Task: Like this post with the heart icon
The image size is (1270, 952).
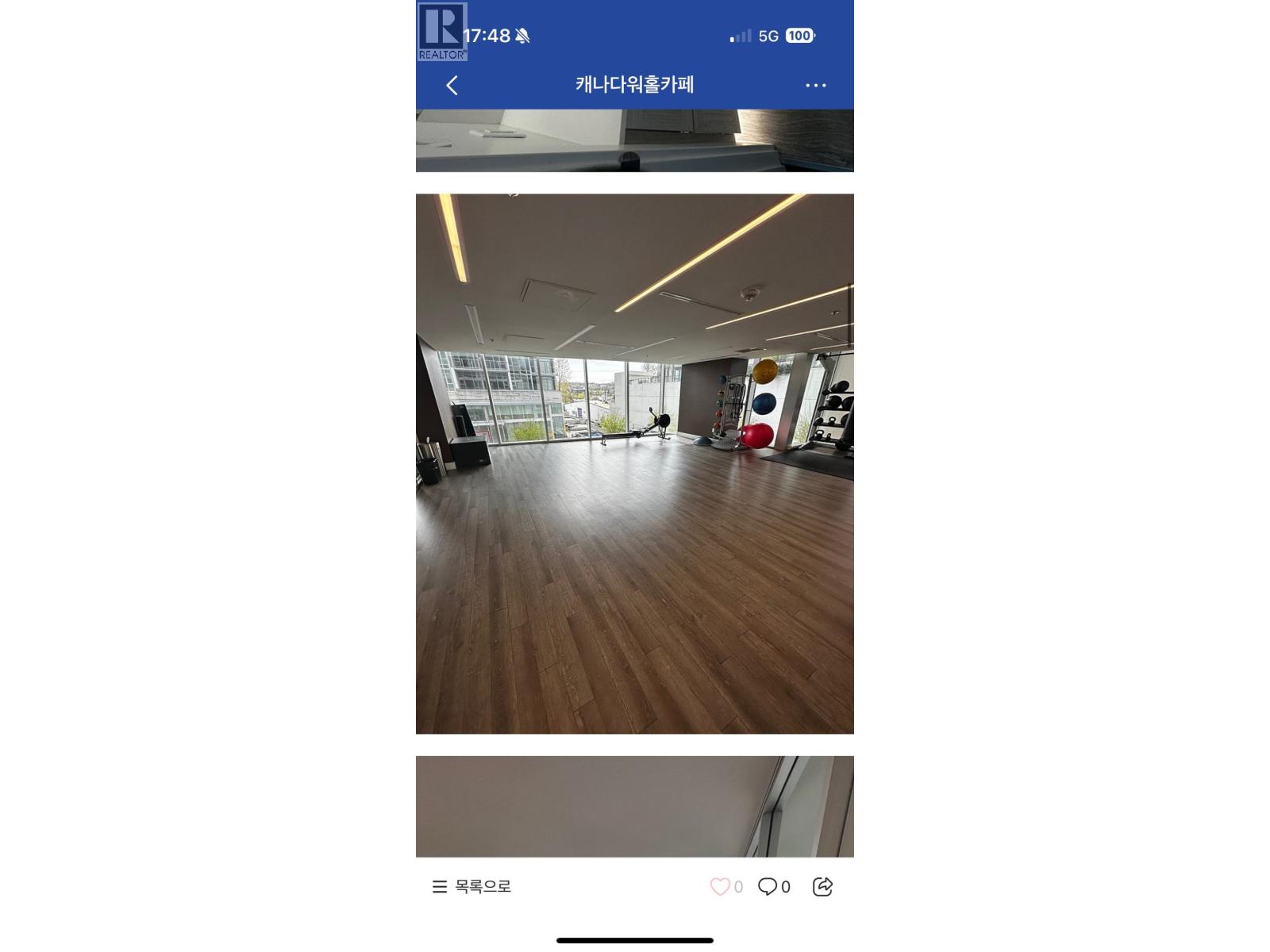Action: click(720, 887)
